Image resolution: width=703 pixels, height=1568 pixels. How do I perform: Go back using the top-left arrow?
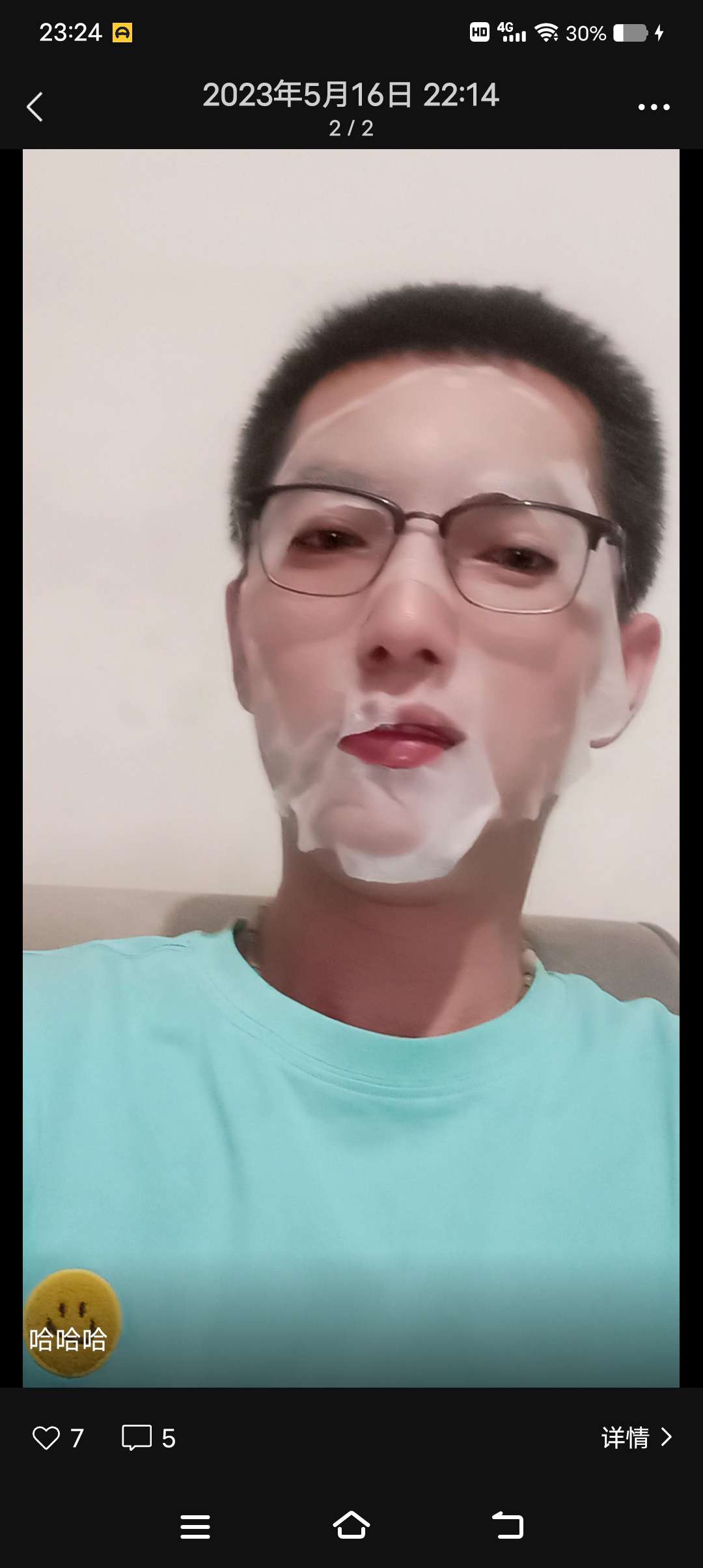pos(35,107)
